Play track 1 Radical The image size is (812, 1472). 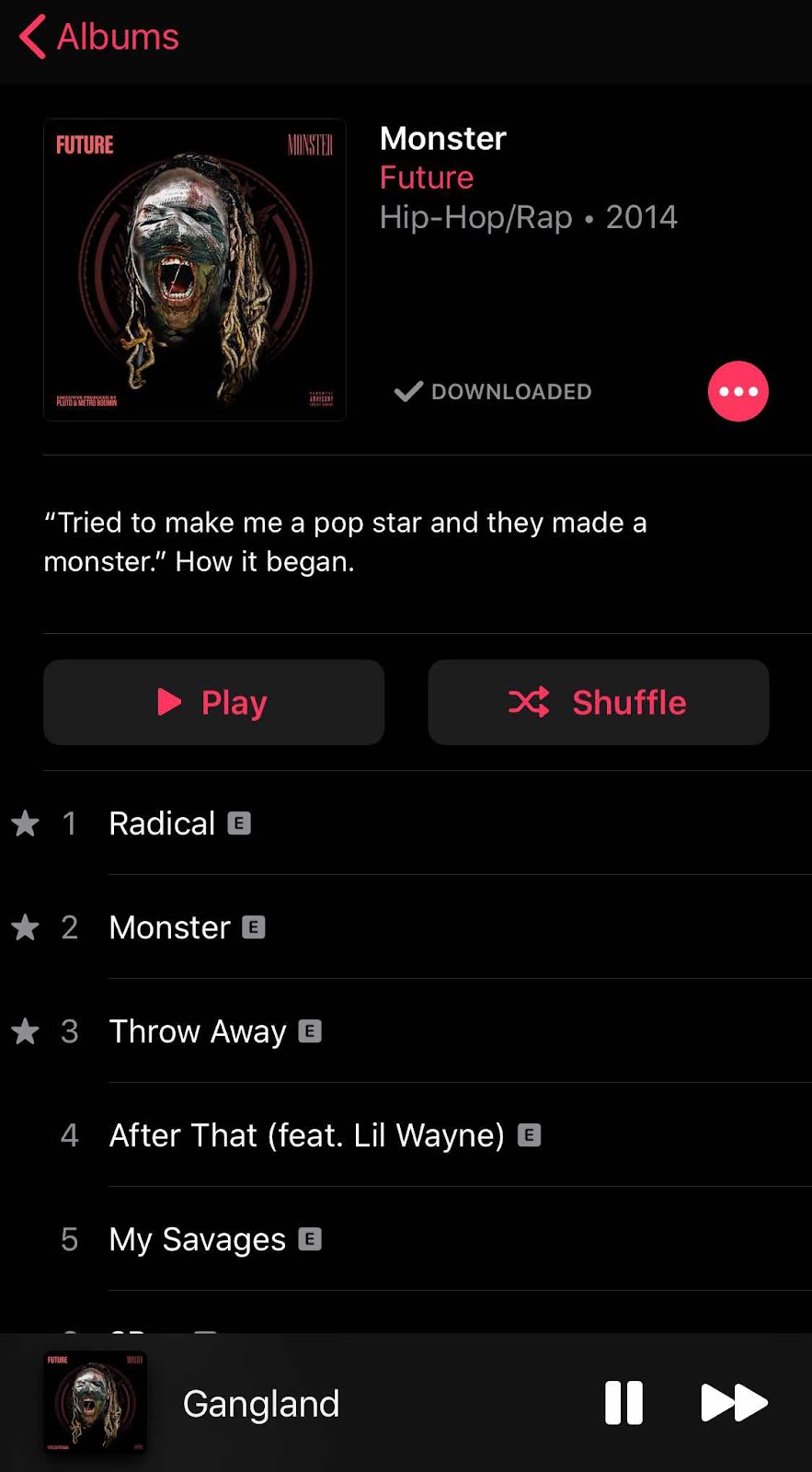pos(163,823)
